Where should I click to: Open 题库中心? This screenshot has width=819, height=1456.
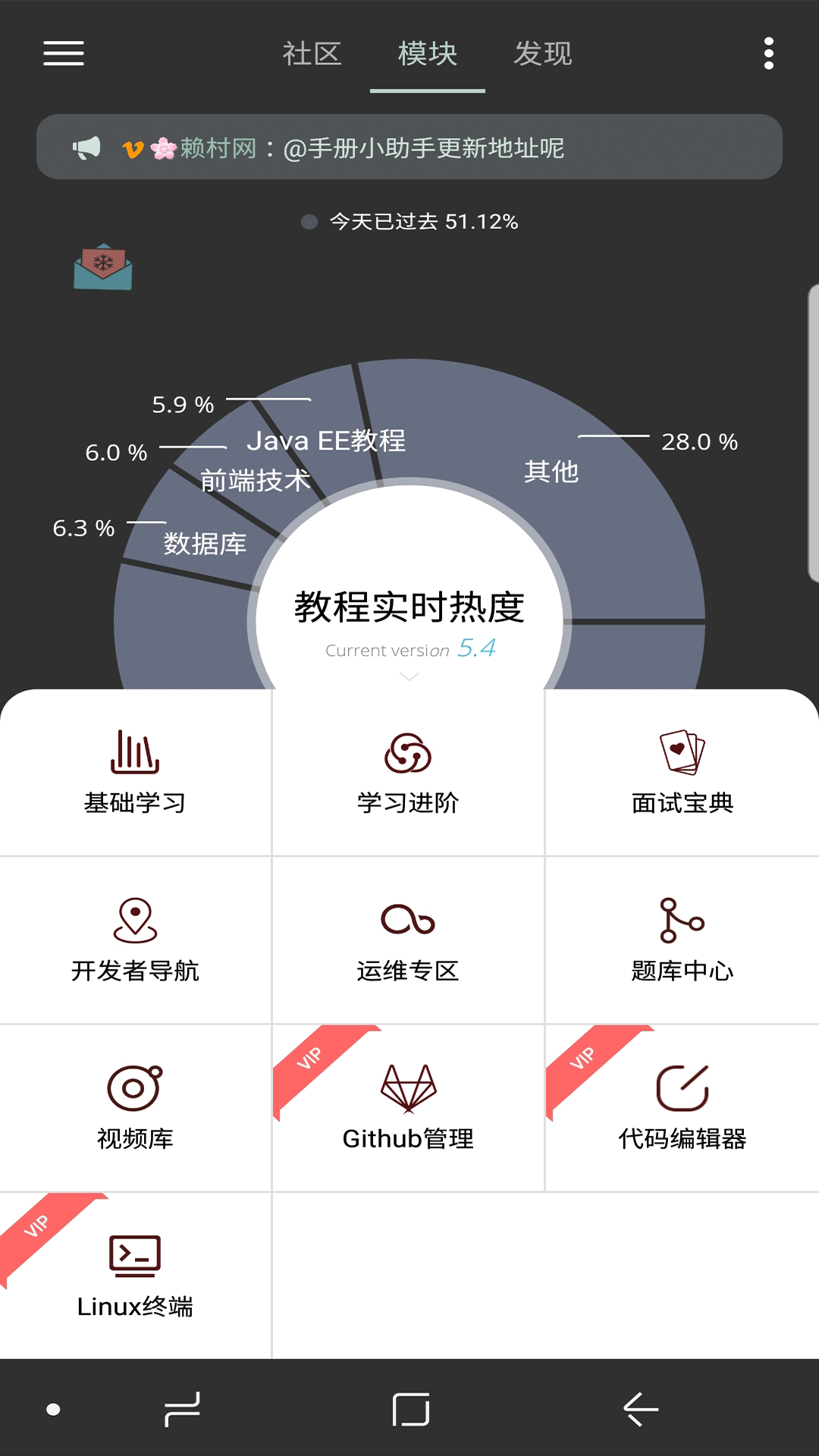click(682, 940)
